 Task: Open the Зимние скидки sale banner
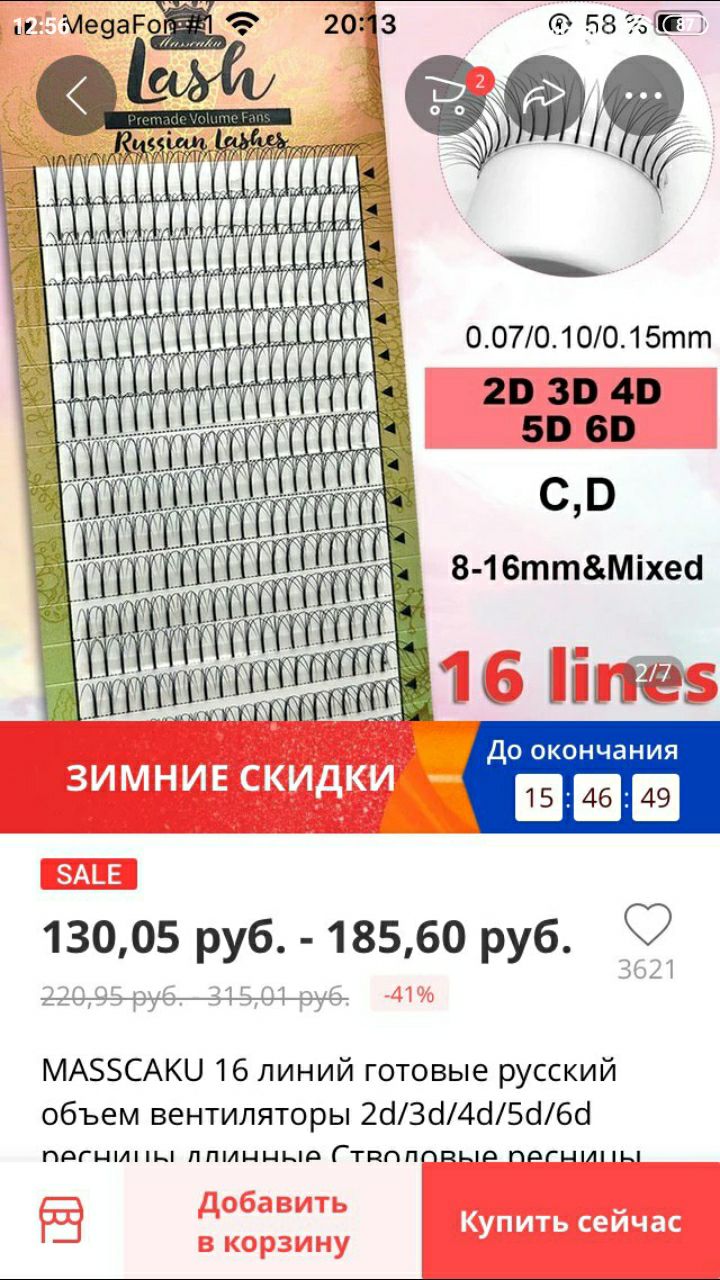click(x=360, y=777)
